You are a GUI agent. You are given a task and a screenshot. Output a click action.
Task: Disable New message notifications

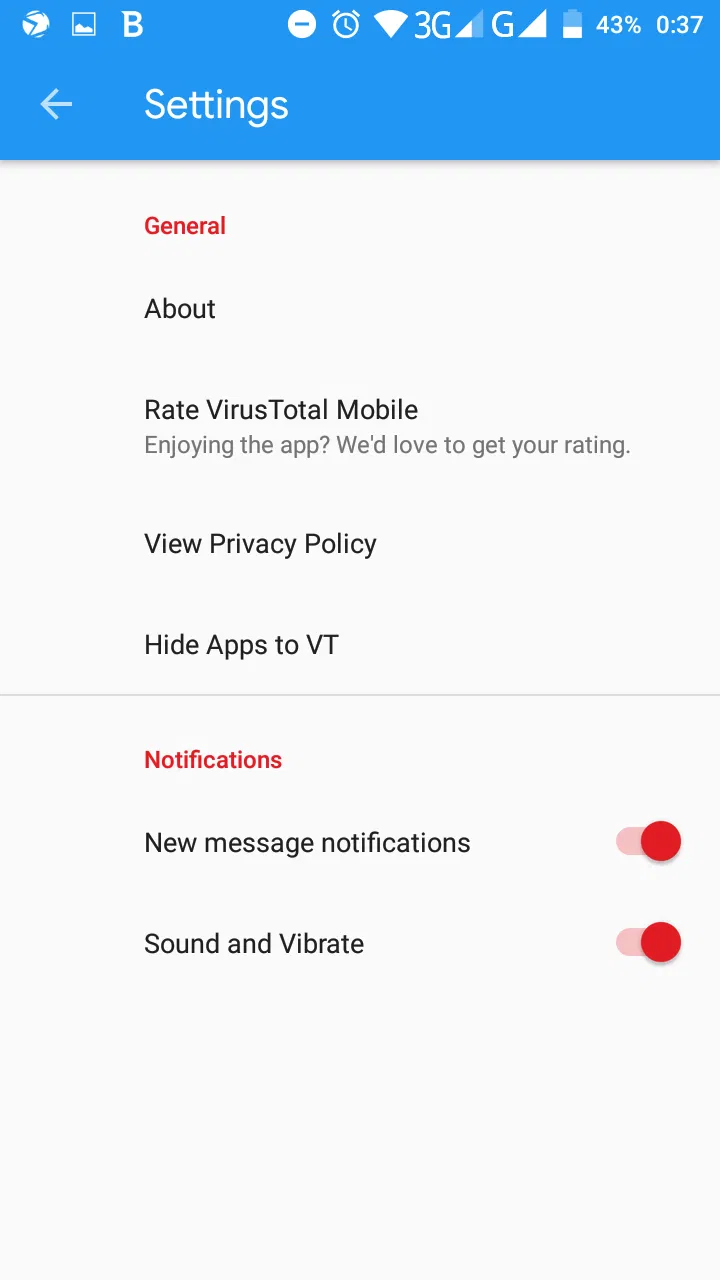click(648, 842)
